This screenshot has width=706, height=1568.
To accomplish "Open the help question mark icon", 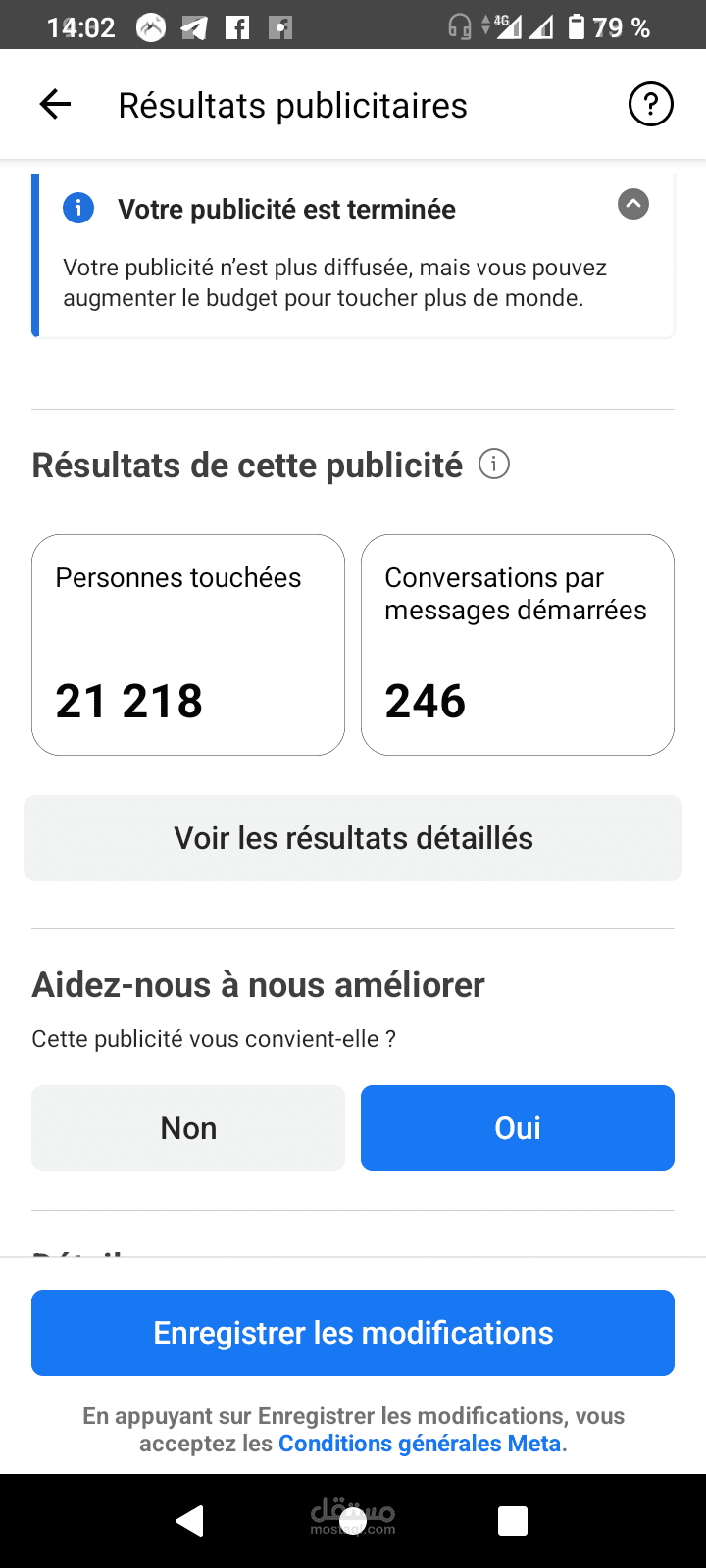I will point(650,104).
